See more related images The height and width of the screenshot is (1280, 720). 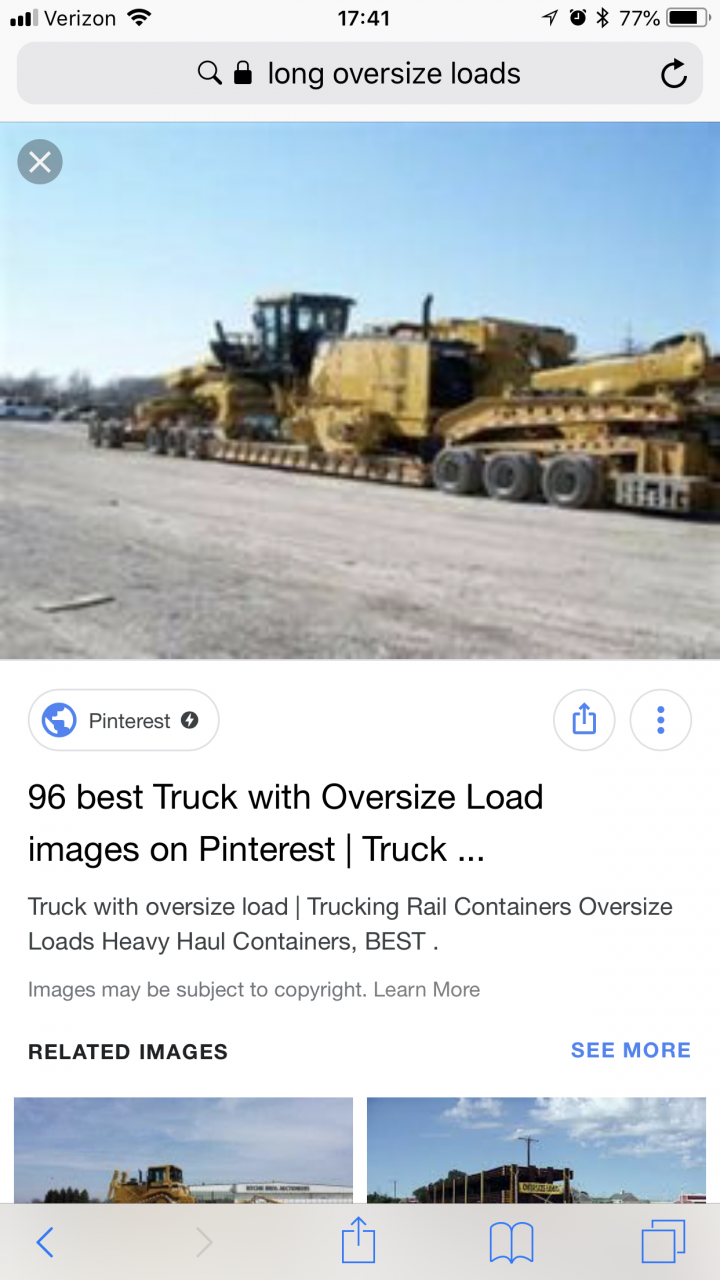[630, 1050]
